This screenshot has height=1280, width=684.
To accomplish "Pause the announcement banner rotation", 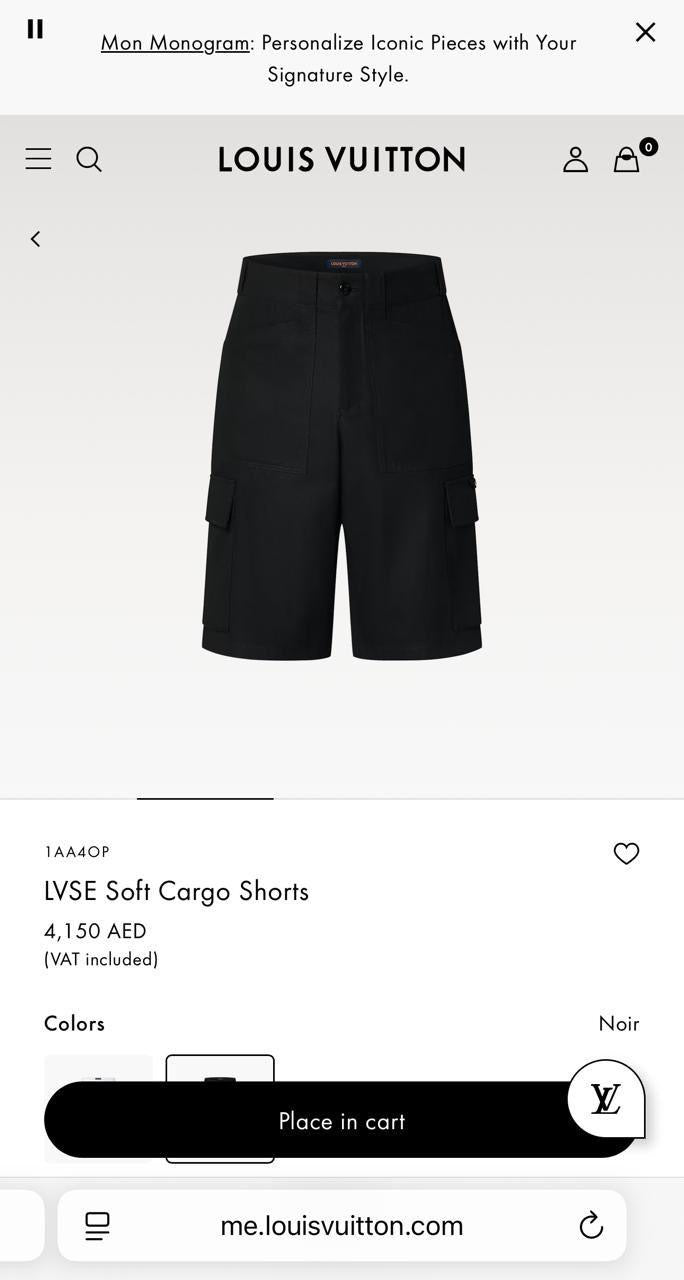I will tap(35, 29).
